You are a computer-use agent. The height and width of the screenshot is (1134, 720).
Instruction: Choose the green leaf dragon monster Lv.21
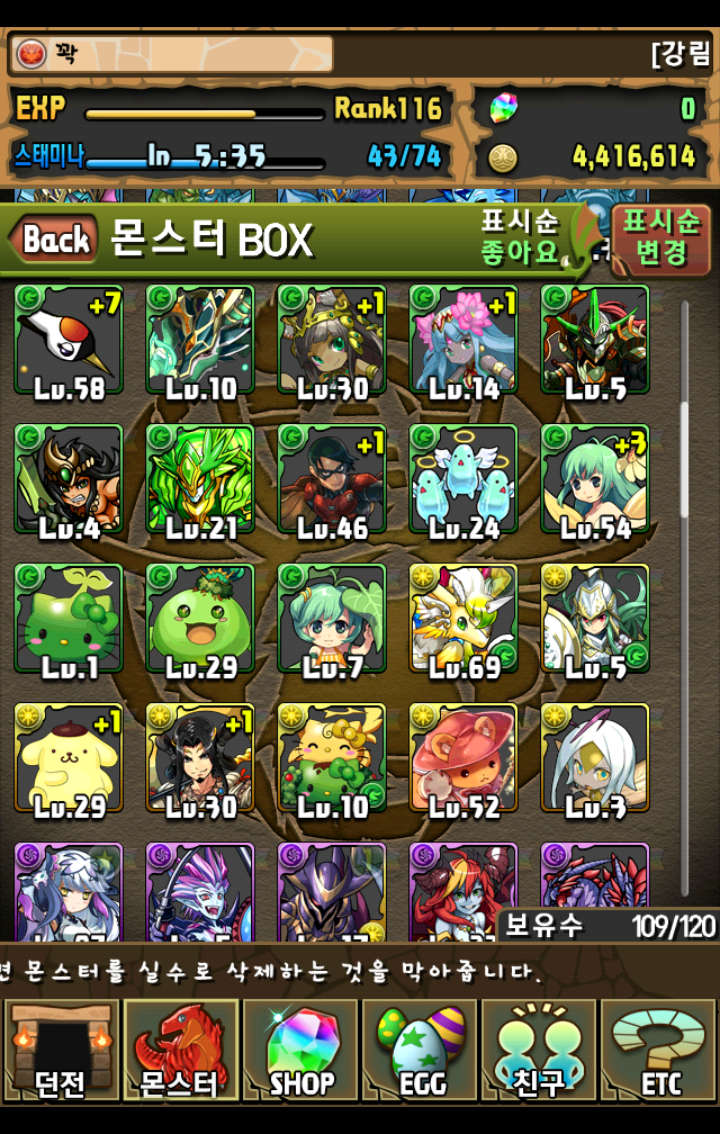(200, 478)
